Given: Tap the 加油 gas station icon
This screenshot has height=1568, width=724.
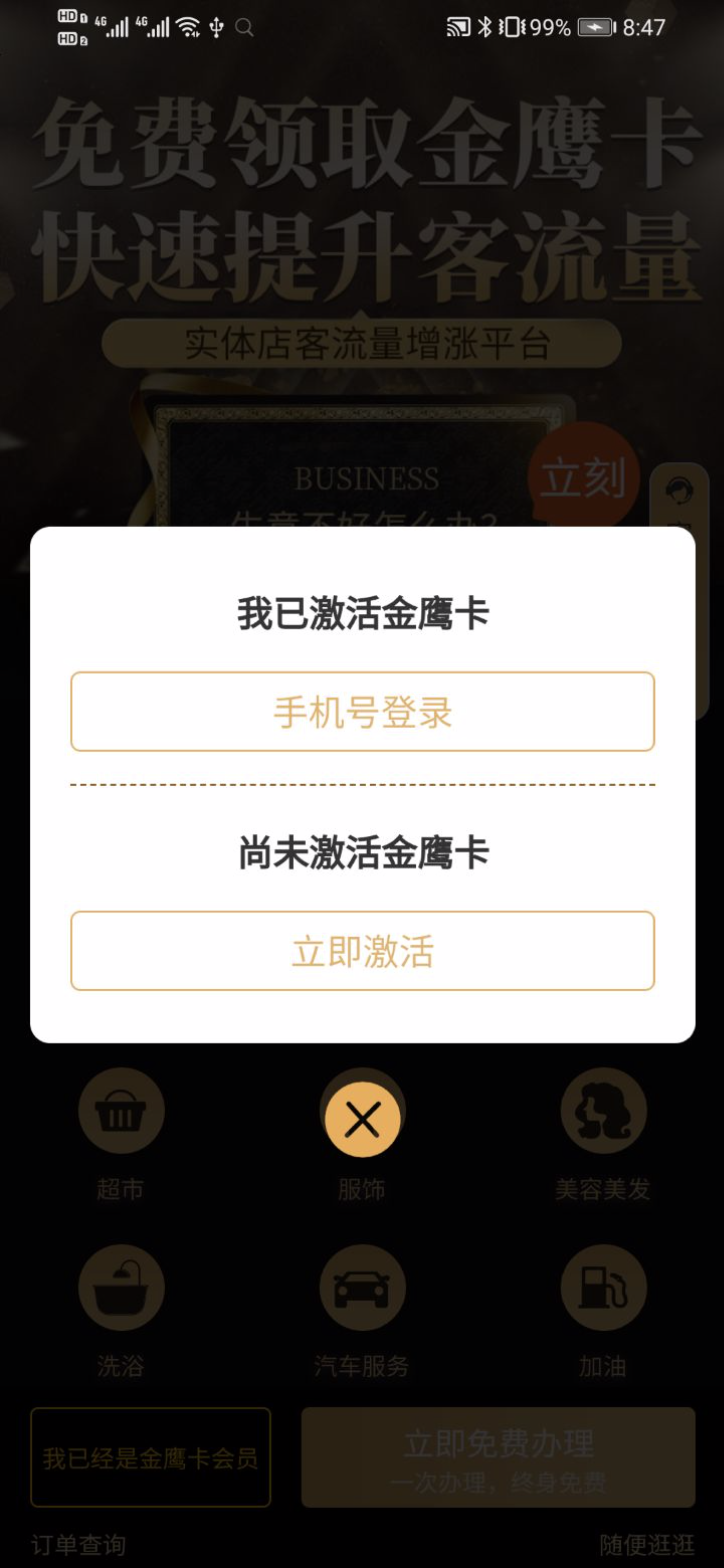Looking at the screenshot, I should [604, 1288].
